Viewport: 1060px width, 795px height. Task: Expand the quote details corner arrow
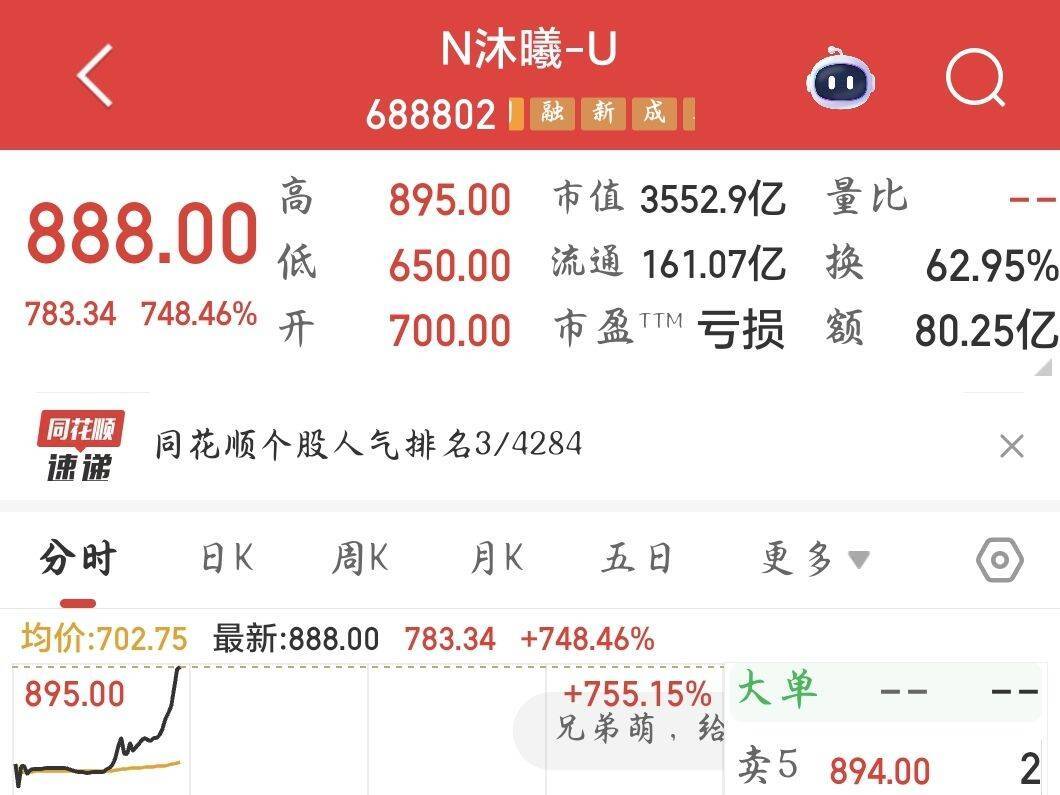point(1044,367)
